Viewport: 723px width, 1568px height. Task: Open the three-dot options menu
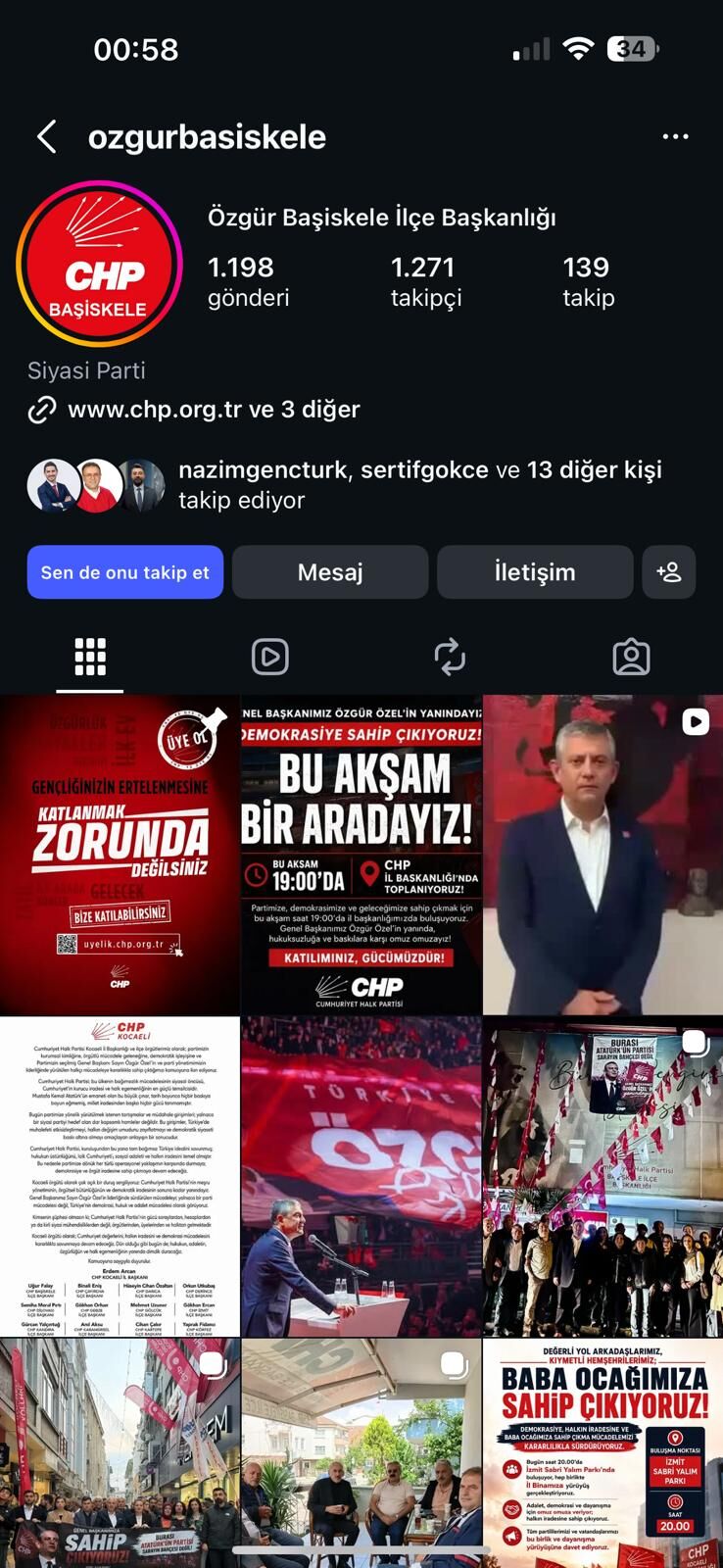point(675,137)
